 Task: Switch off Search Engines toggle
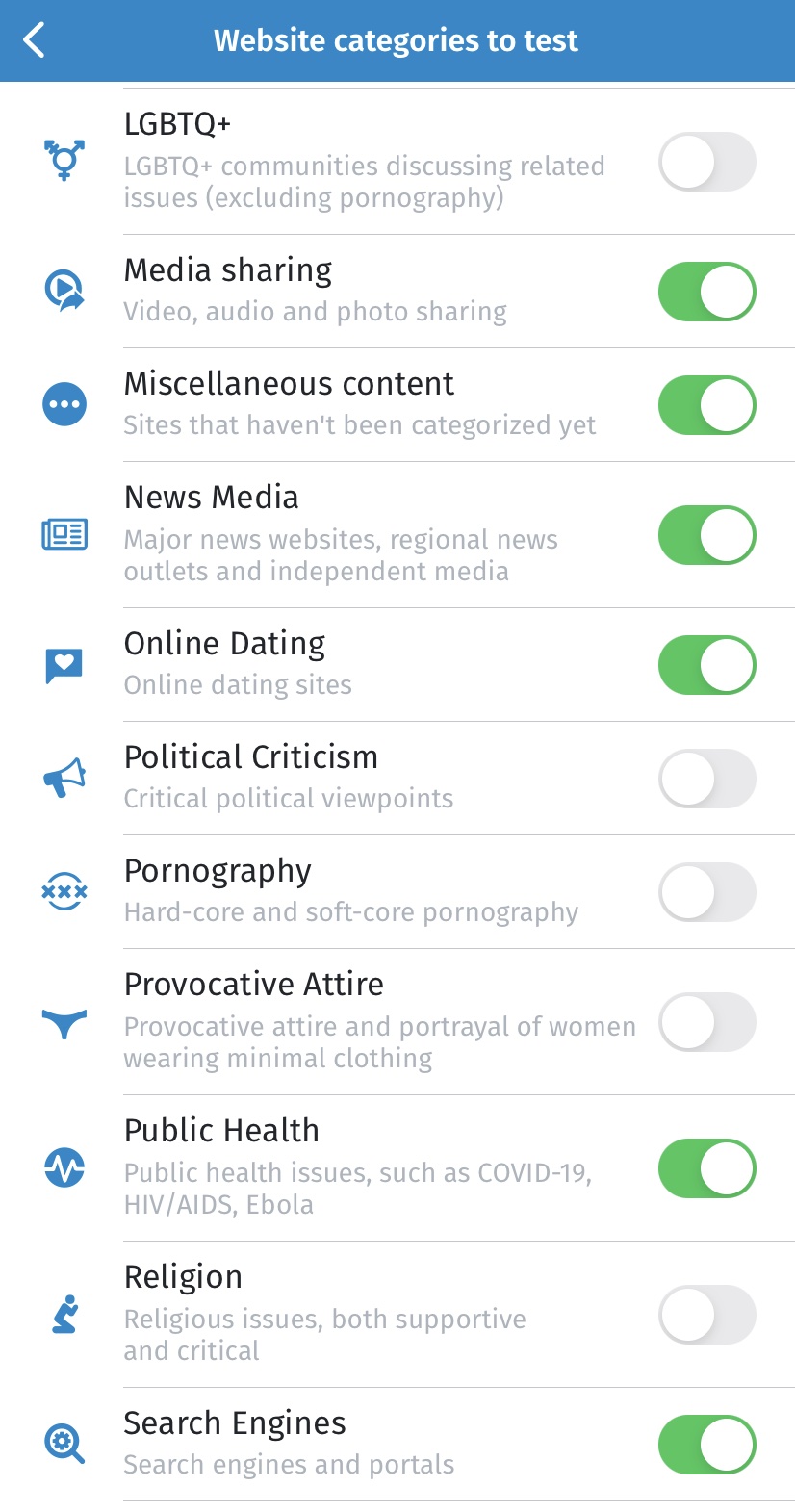706,1445
